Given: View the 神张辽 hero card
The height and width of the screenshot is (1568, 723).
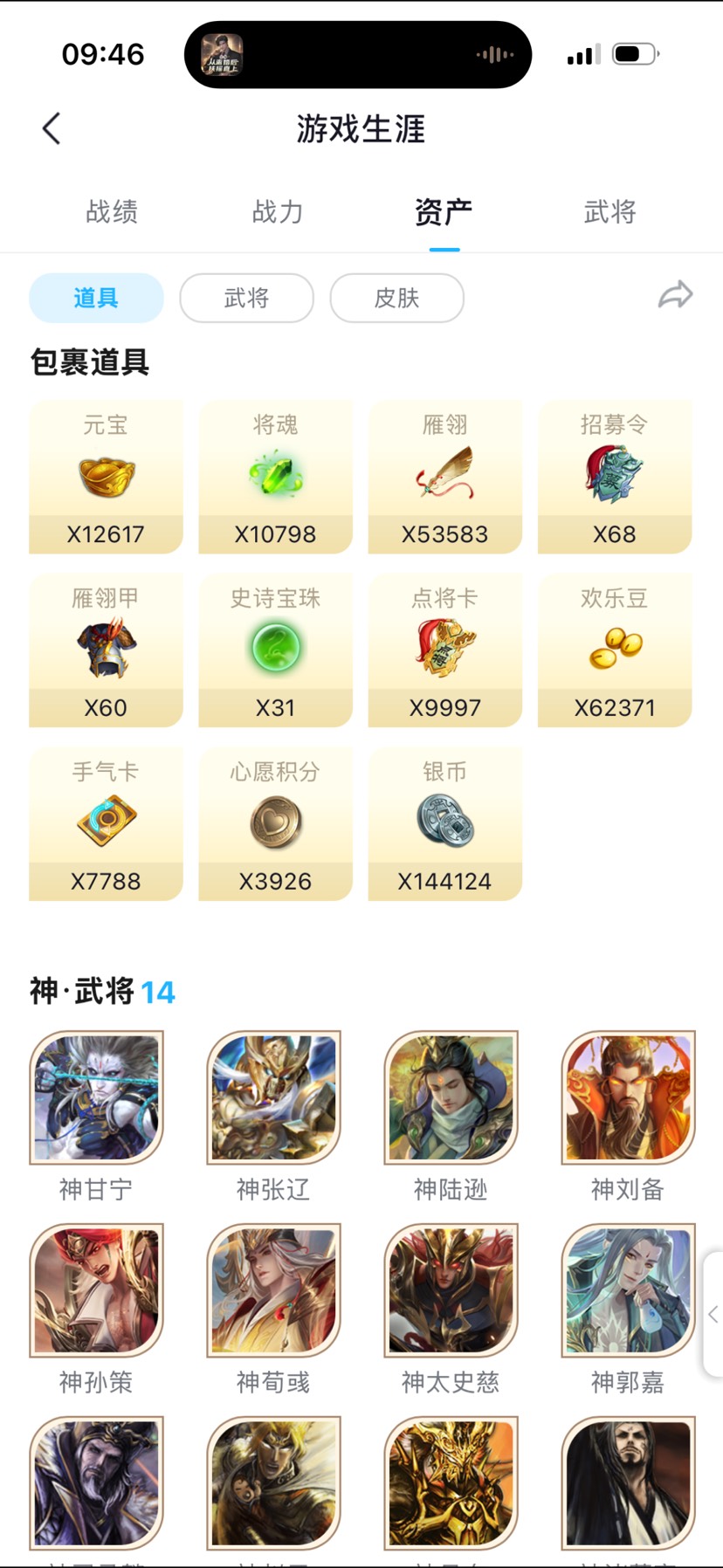Looking at the screenshot, I should [273, 1097].
